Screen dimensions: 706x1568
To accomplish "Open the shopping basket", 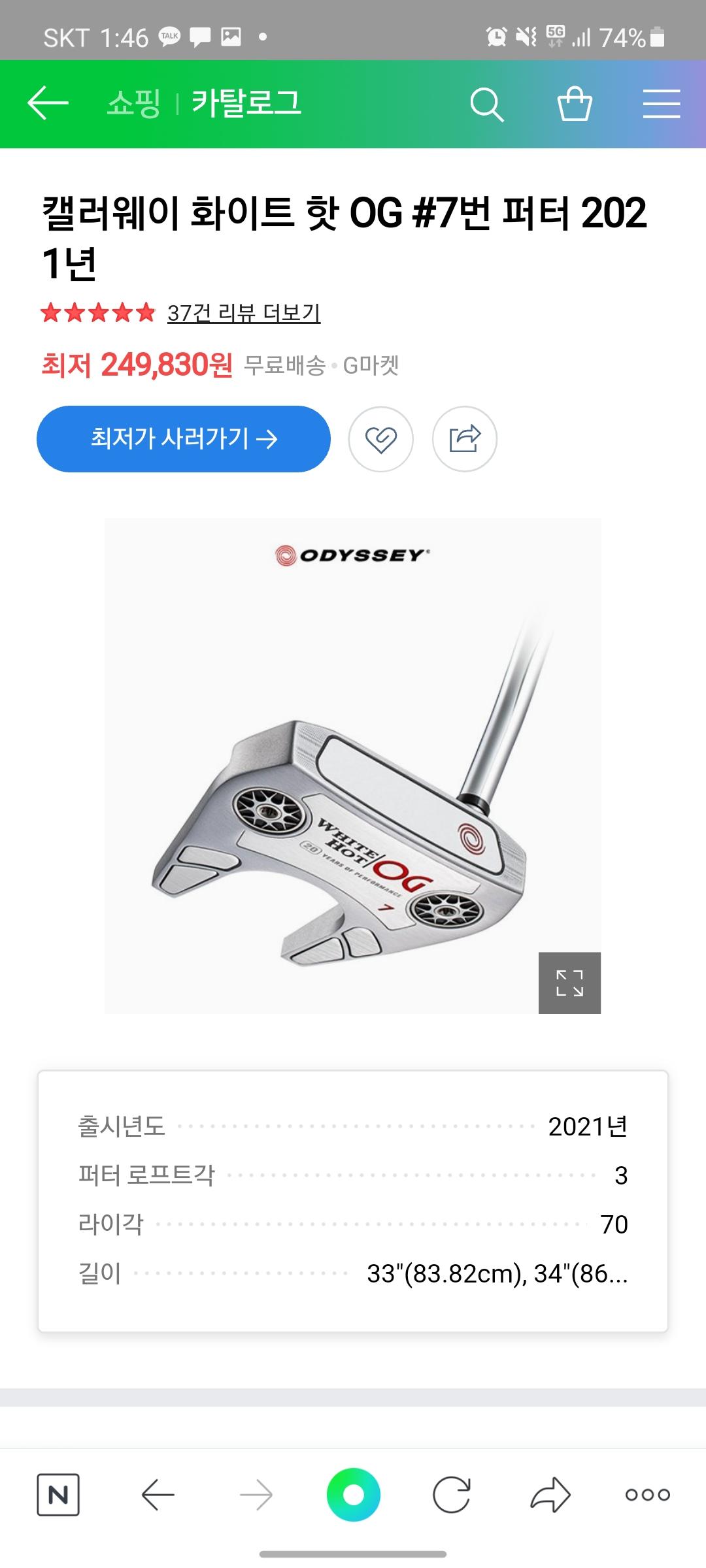I will point(575,105).
